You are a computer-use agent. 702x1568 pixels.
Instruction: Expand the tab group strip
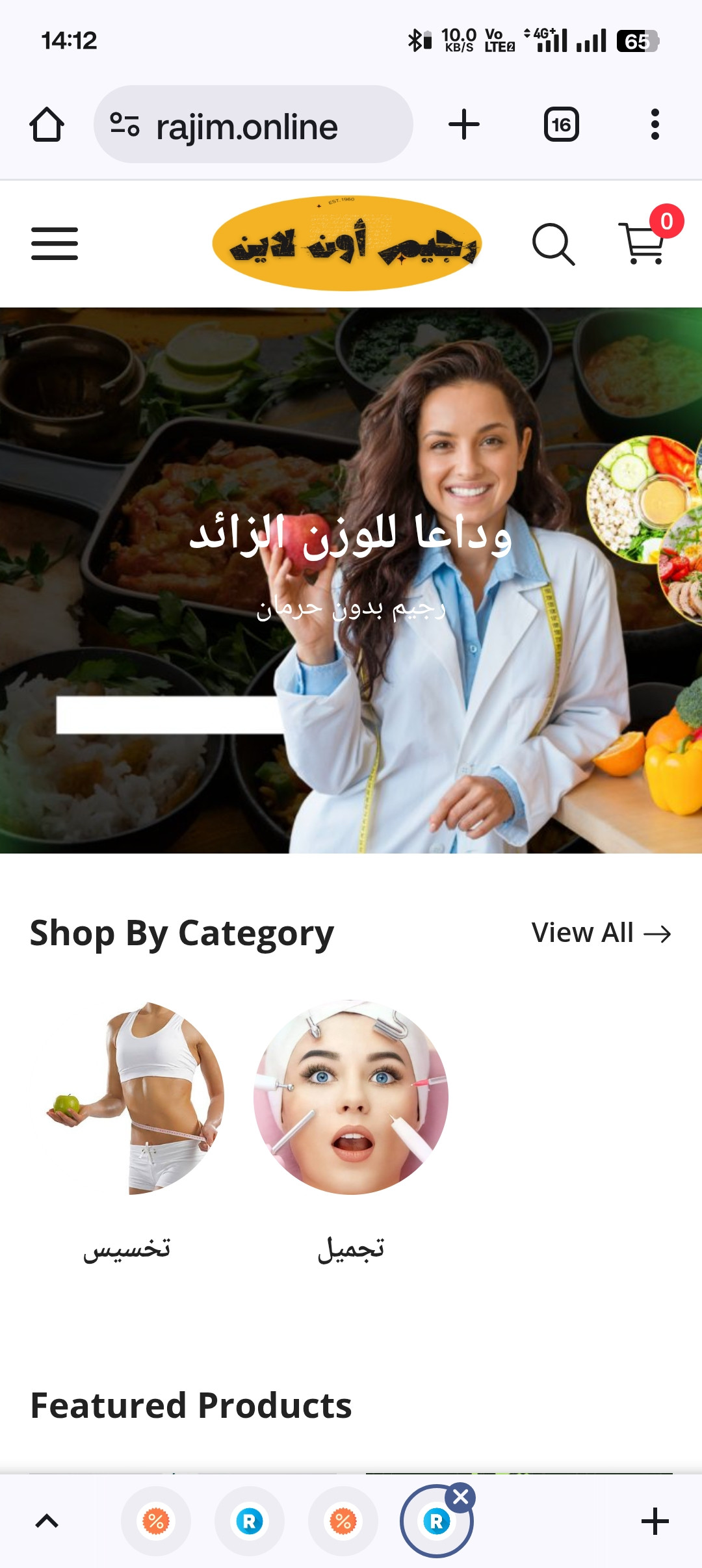(x=47, y=1521)
